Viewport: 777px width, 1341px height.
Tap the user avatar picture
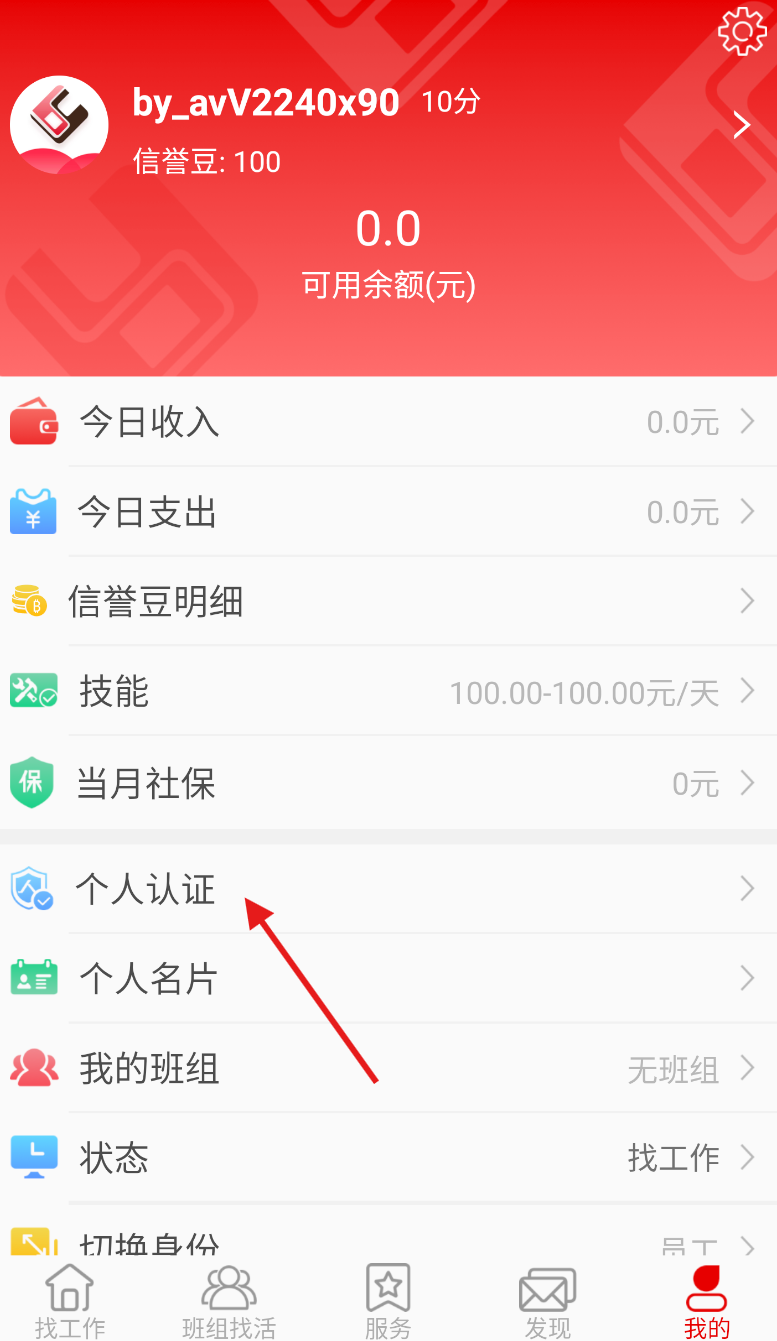point(59,126)
